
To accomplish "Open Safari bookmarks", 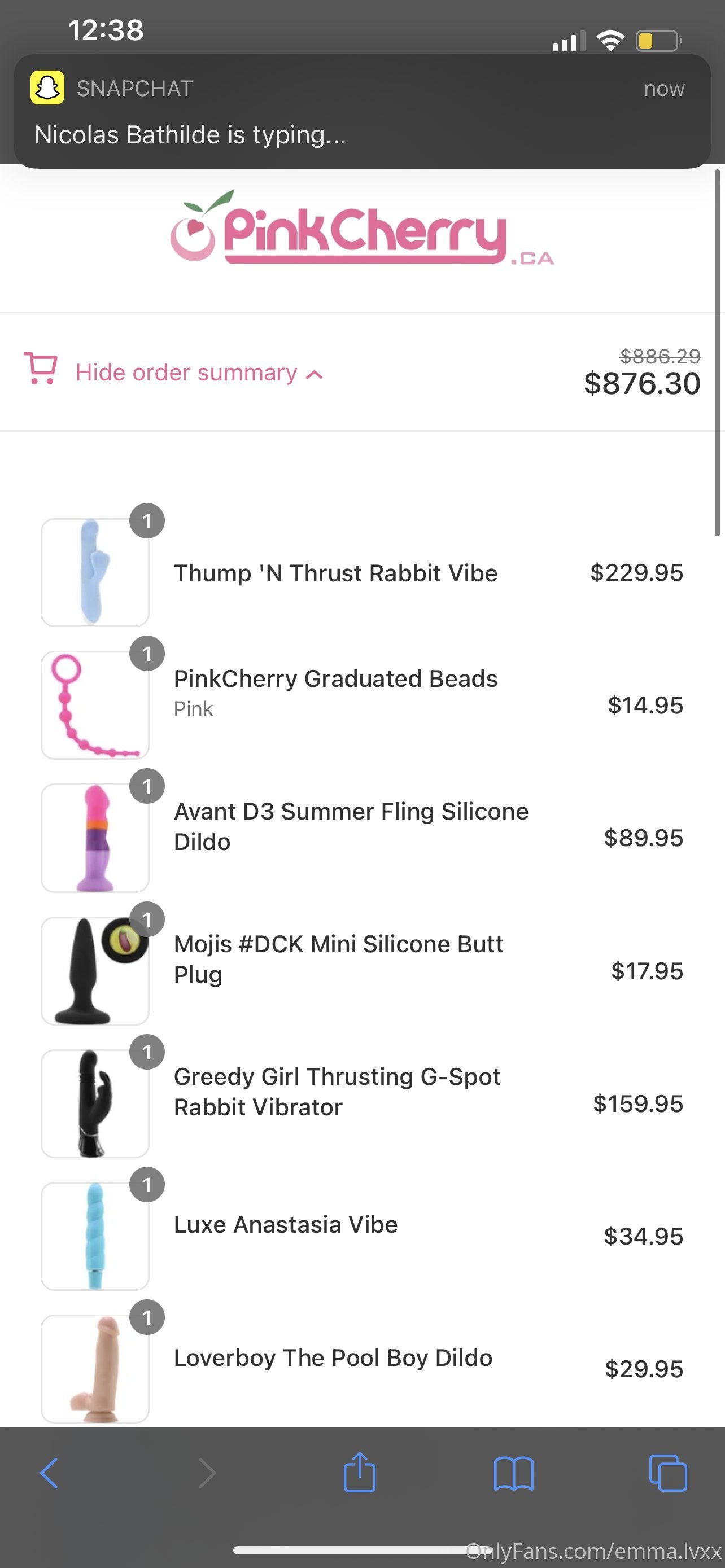I will point(514,1474).
